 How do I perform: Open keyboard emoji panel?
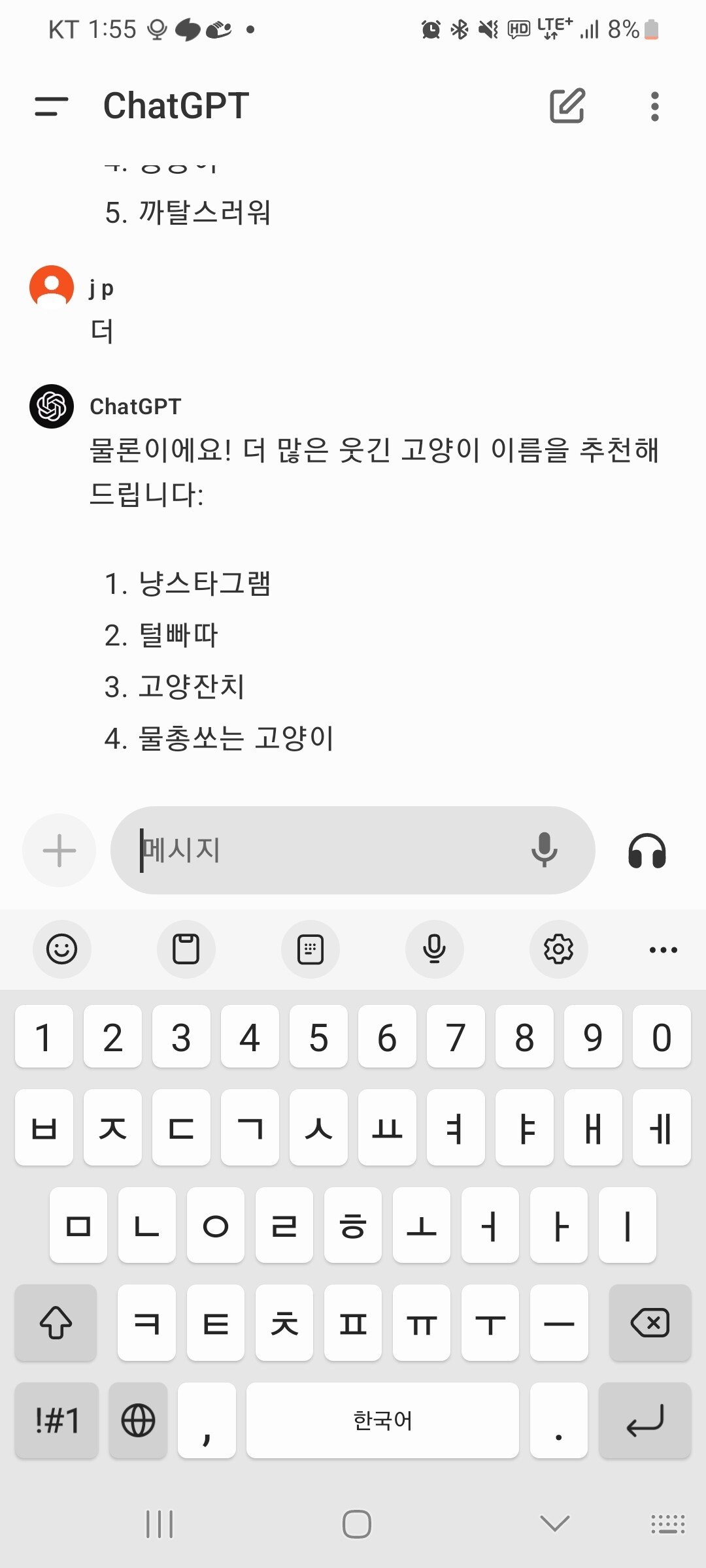coord(62,949)
